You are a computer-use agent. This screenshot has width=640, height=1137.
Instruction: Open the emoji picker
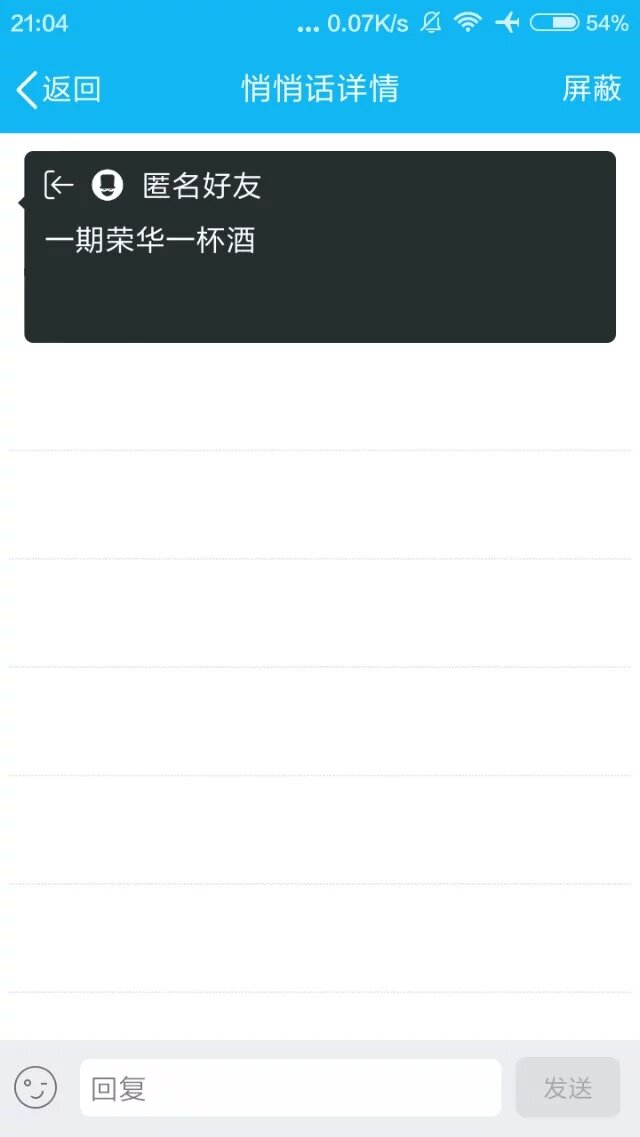(36, 1087)
